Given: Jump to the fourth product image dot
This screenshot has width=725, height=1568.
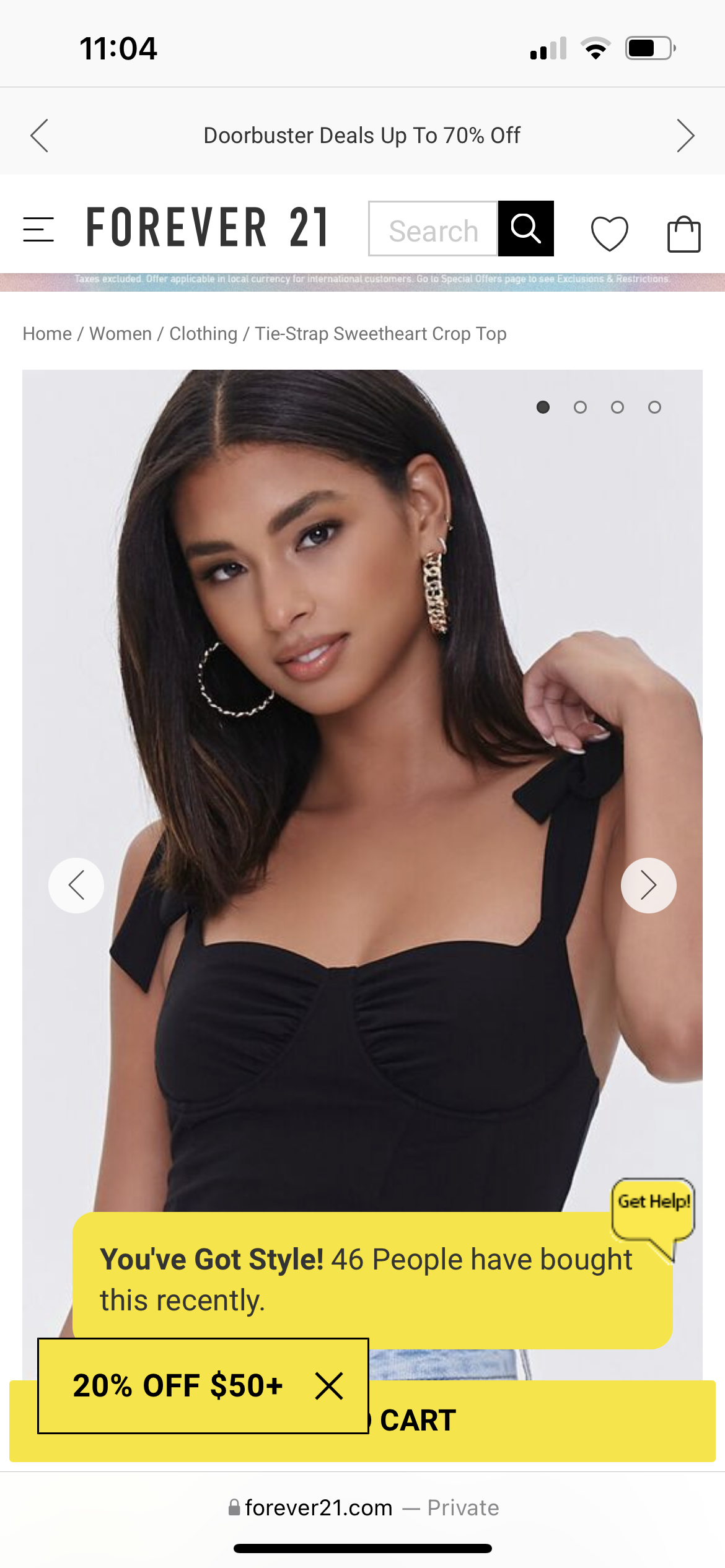Looking at the screenshot, I should click(654, 407).
